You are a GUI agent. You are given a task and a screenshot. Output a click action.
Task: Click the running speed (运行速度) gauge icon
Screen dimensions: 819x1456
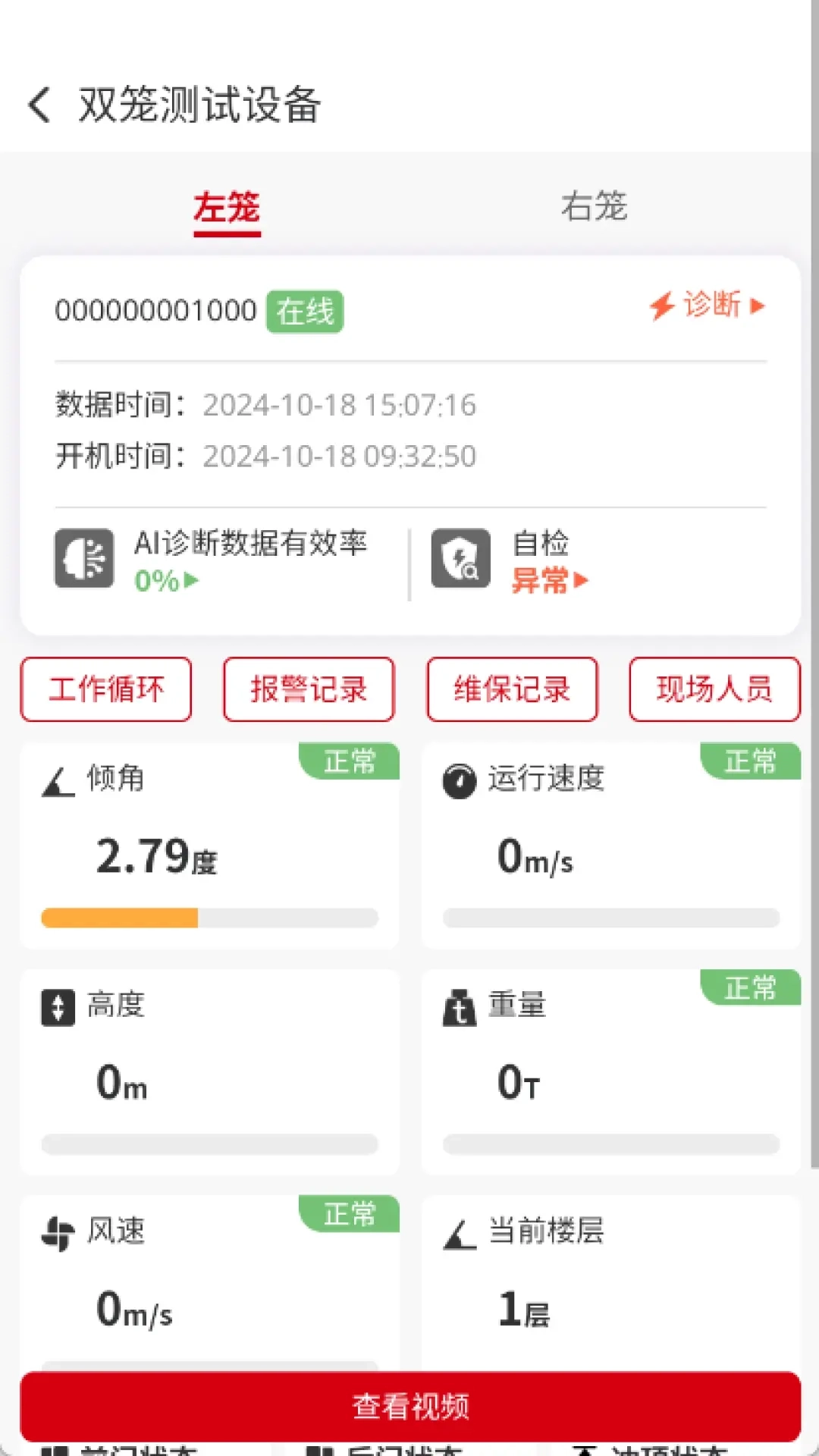(x=457, y=780)
